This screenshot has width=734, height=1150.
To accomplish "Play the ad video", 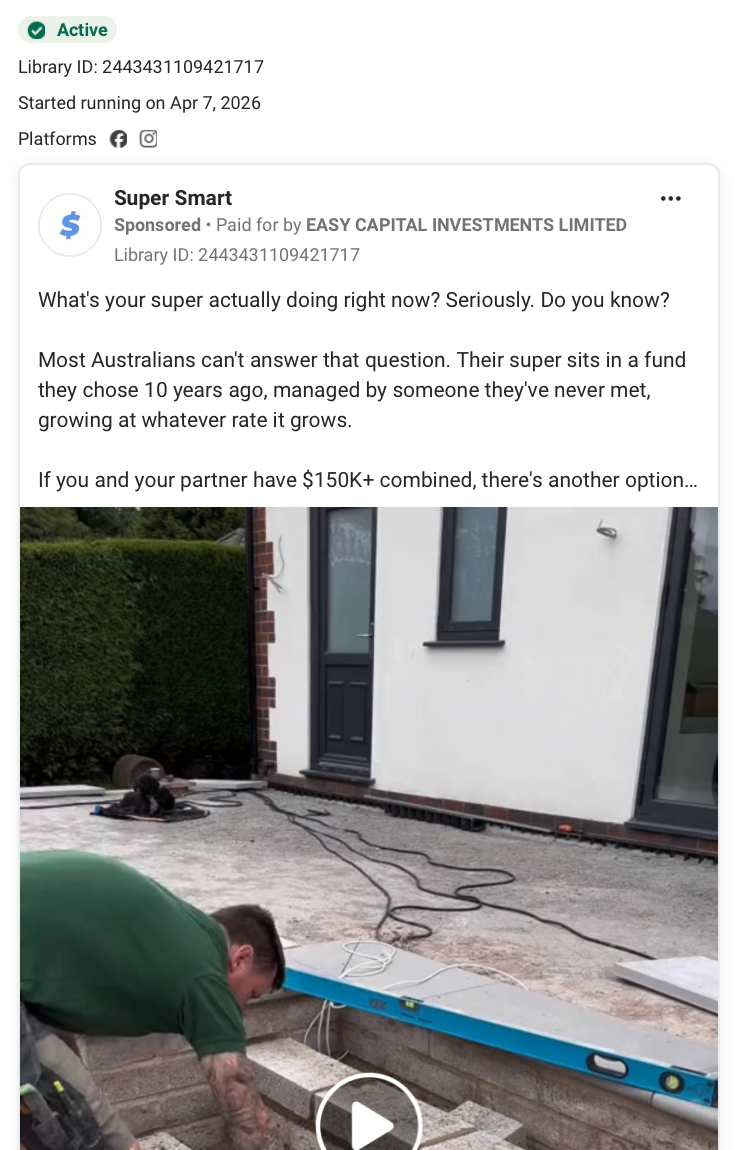I will 369,1122.
